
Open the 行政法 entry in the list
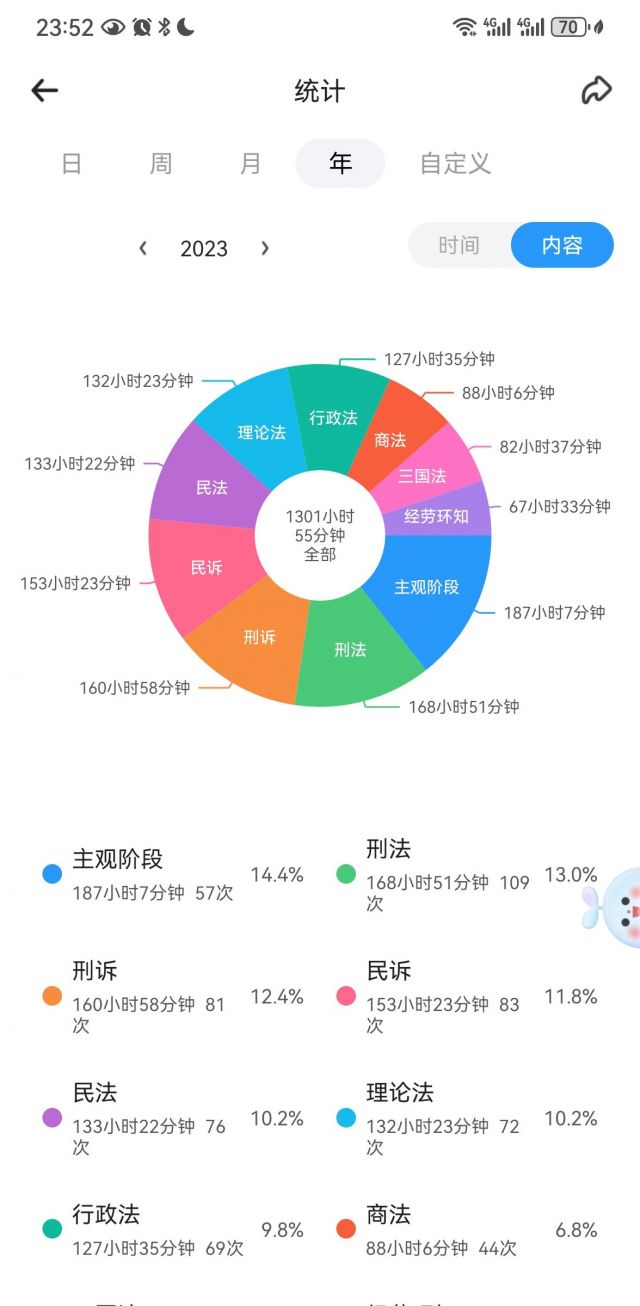(172, 1230)
